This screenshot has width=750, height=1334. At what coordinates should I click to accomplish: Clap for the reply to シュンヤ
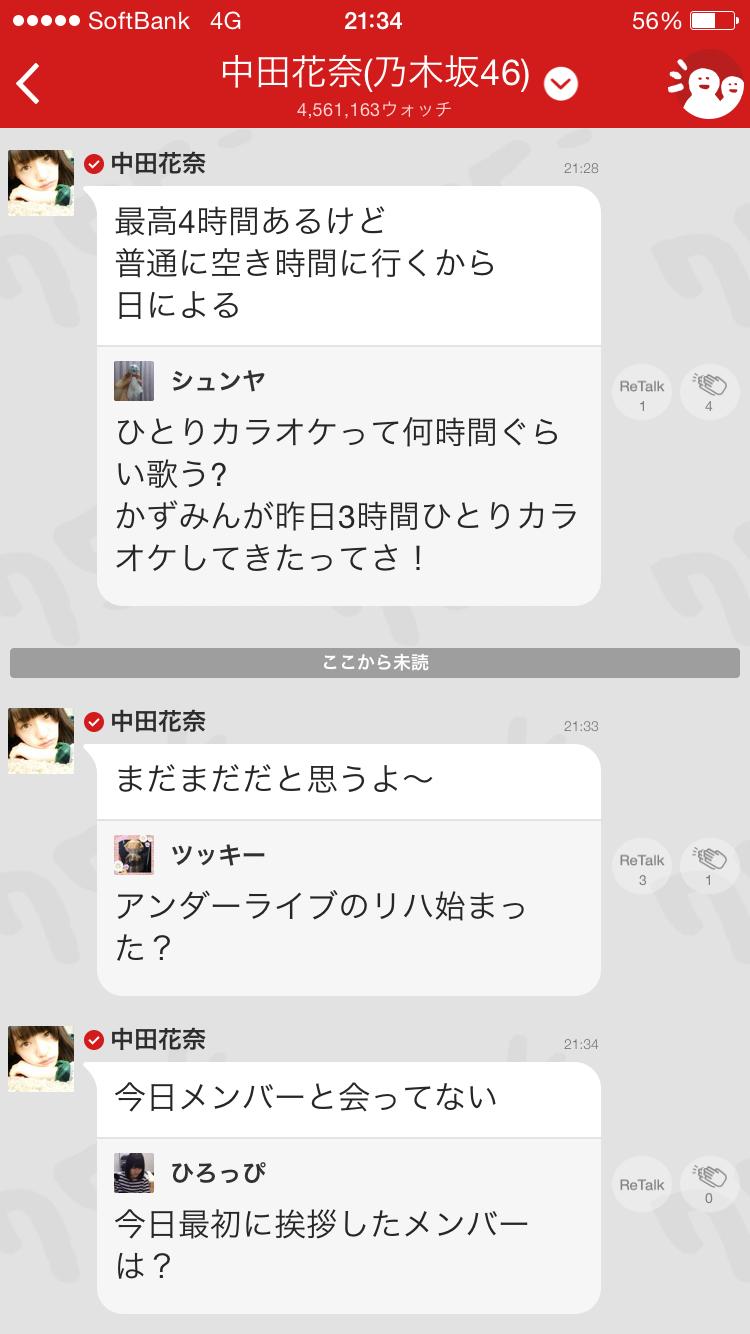tap(709, 391)
